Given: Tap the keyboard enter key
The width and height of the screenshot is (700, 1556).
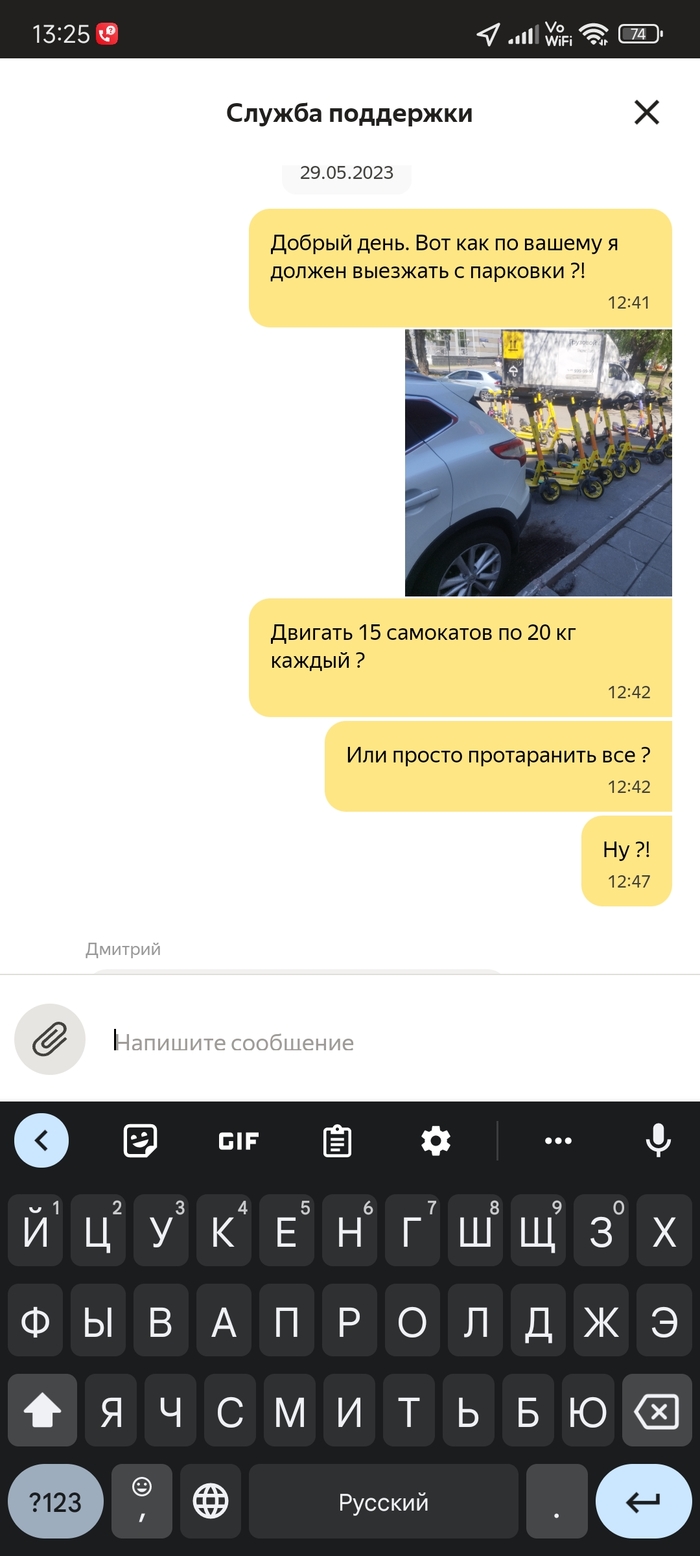Looking at the screenshot, I should coord(643,1501).
